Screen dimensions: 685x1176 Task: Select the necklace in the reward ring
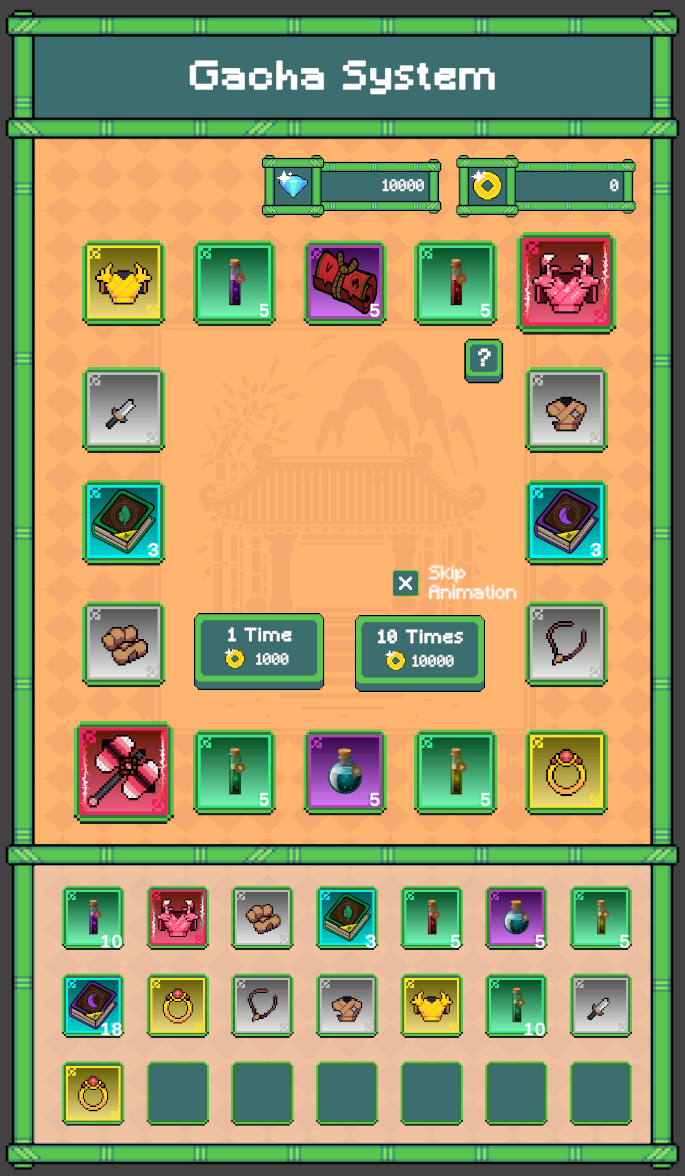tap(566, 643)
